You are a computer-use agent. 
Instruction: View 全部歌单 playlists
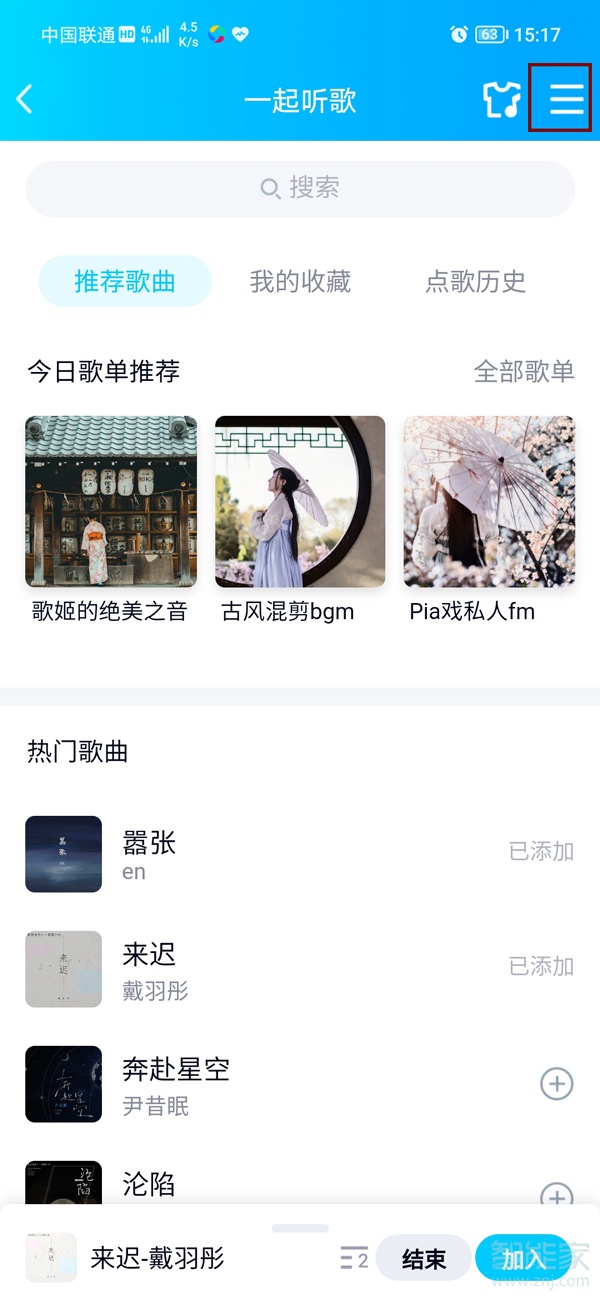[523, 372]
